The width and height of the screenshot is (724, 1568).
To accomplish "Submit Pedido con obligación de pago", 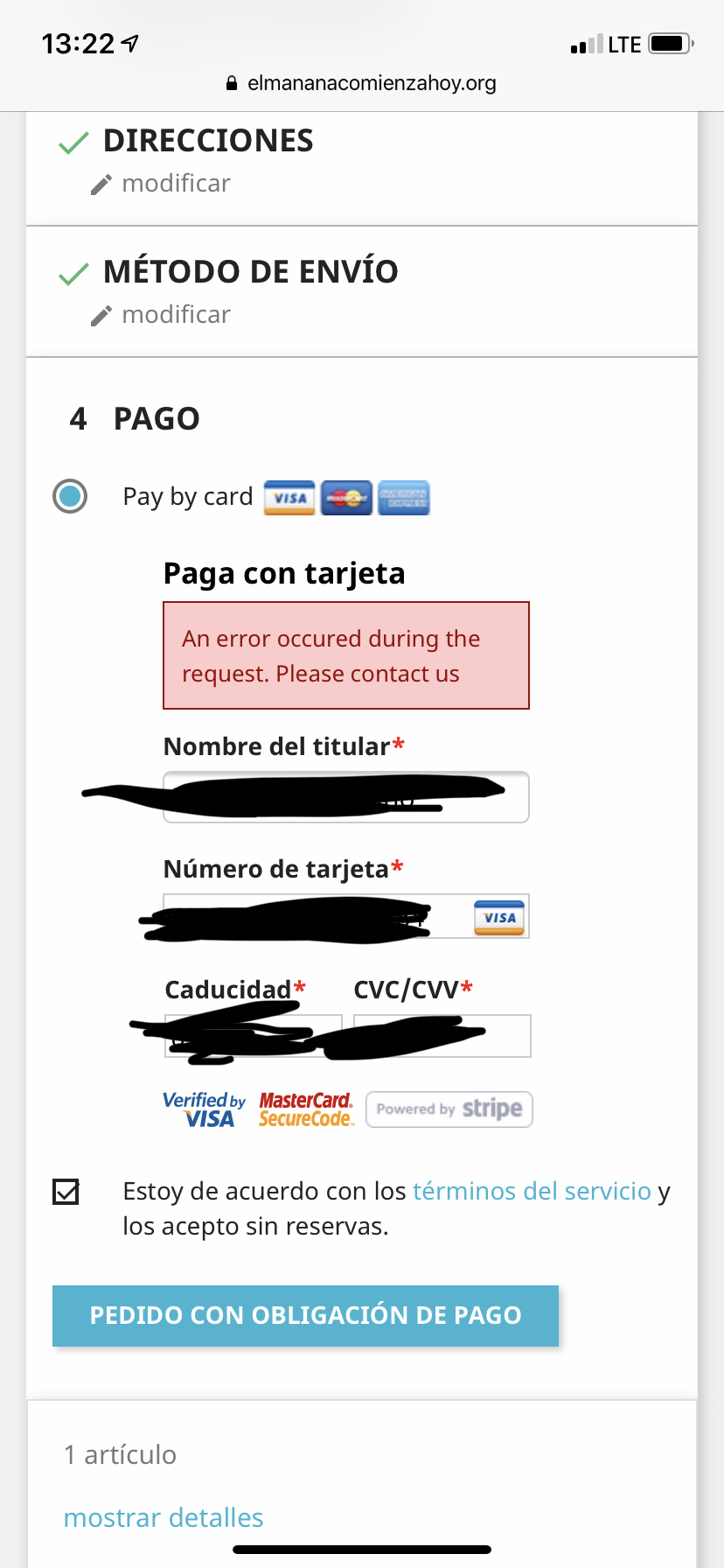I will (305, 1315).
